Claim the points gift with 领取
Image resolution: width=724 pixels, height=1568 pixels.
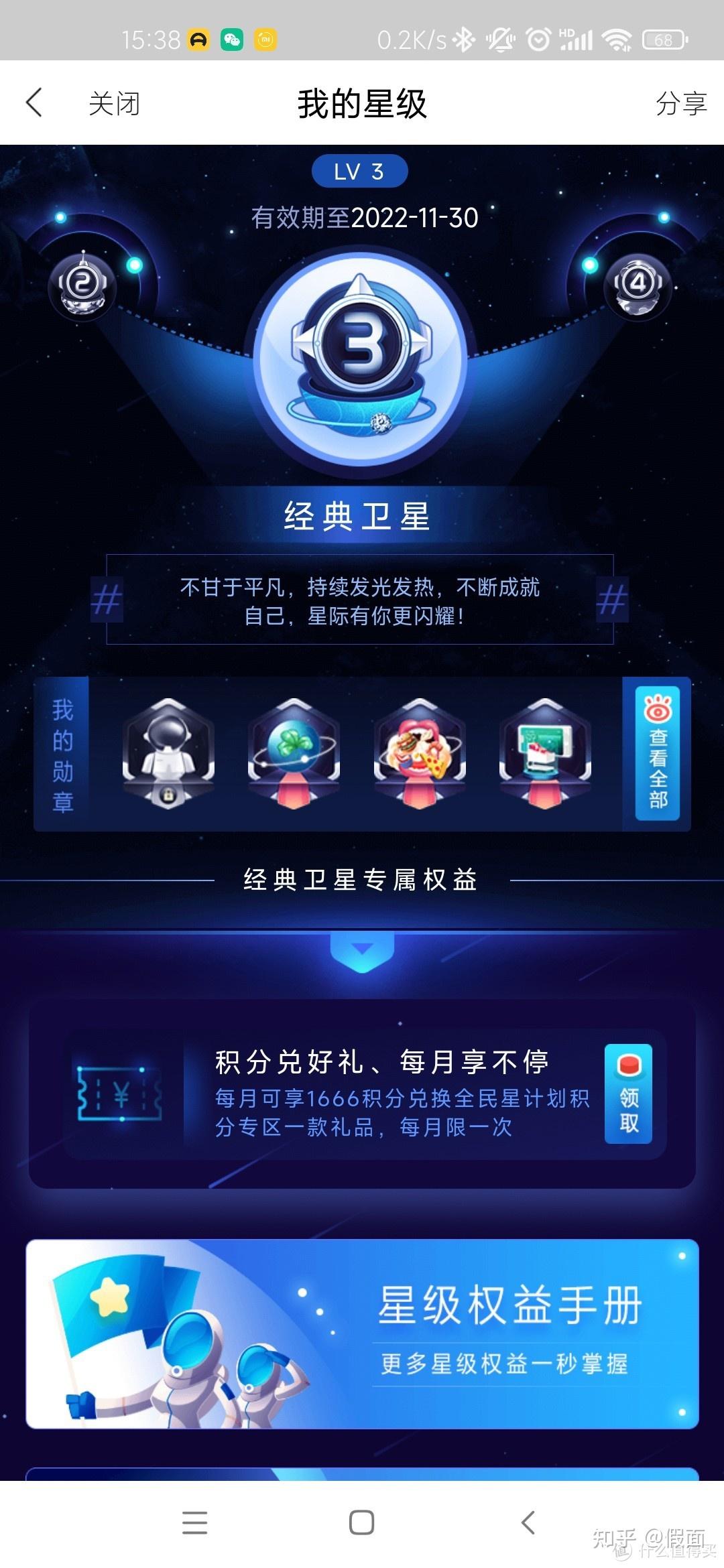pyautogui.click(x=628, y=1094)
